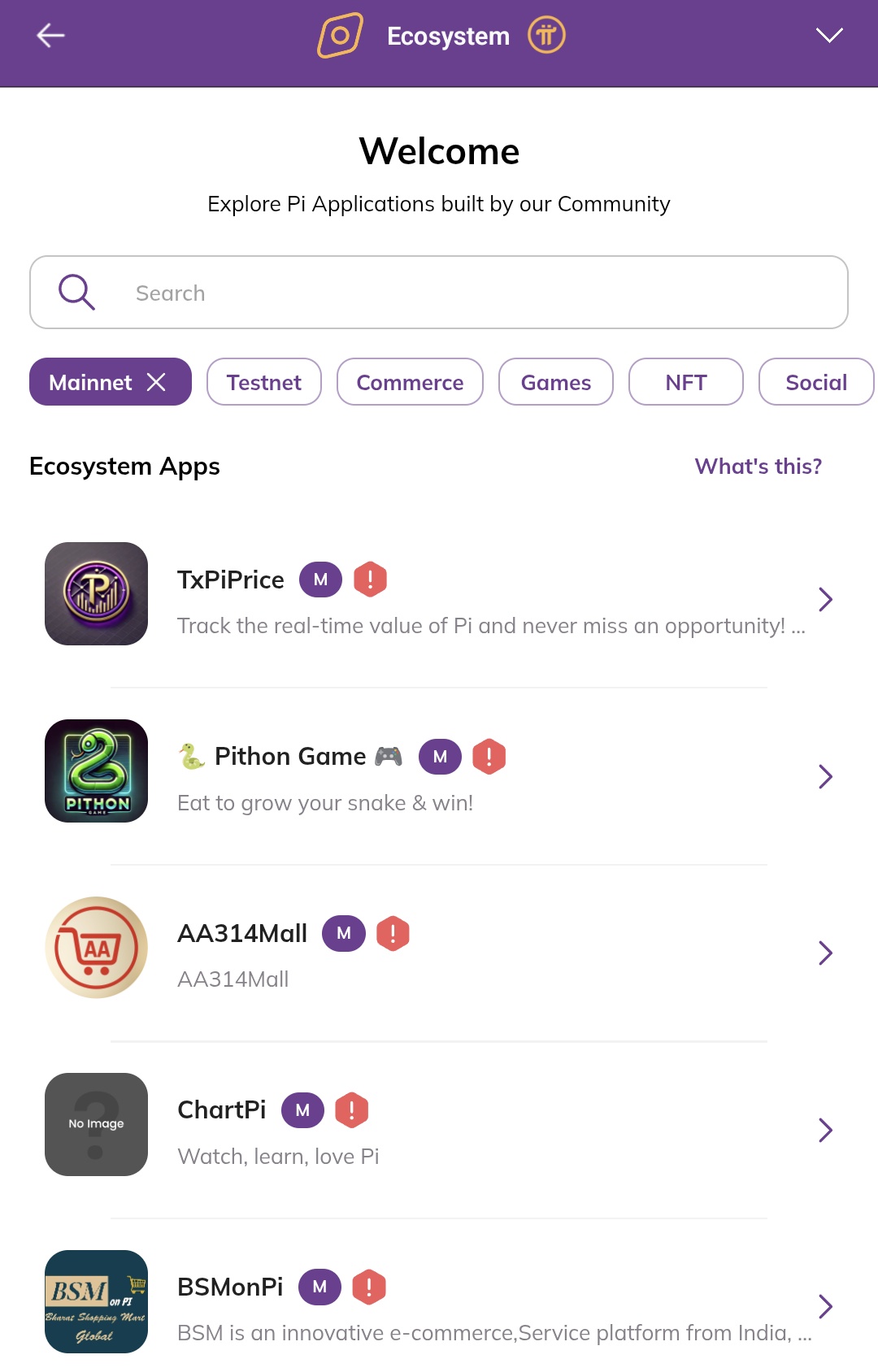
Task: Tap the Pi coin icon beside Ecosystem
Action: point(546,36)
